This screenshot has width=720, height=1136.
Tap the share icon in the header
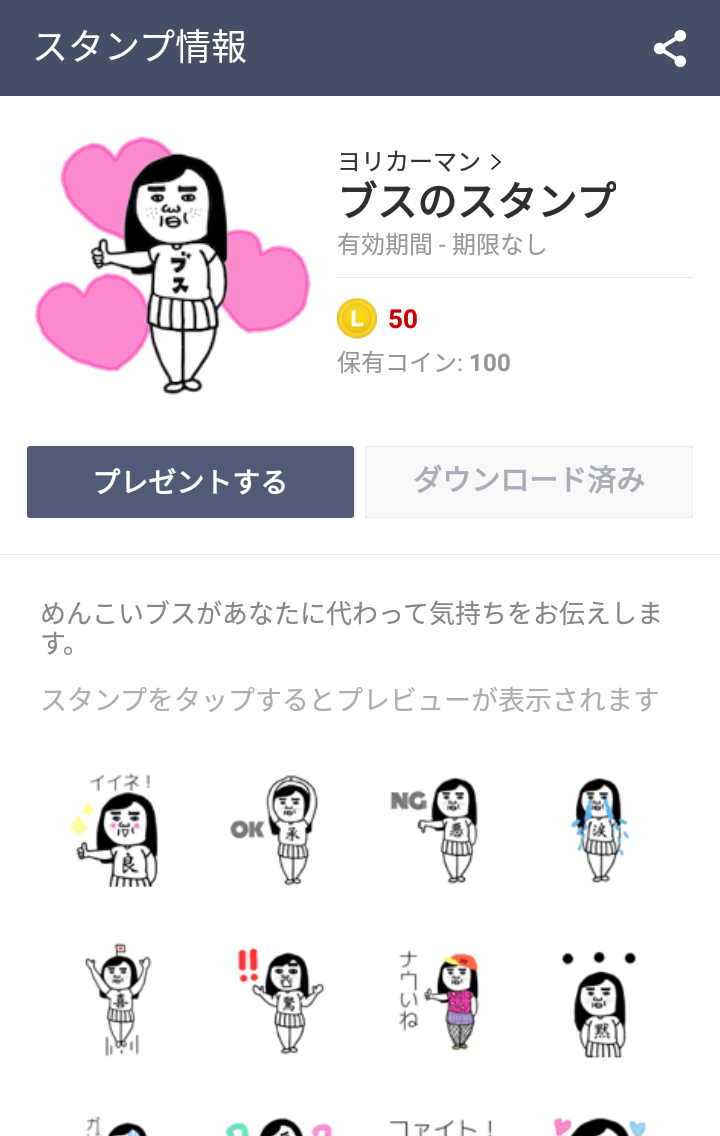coord(670,47)
